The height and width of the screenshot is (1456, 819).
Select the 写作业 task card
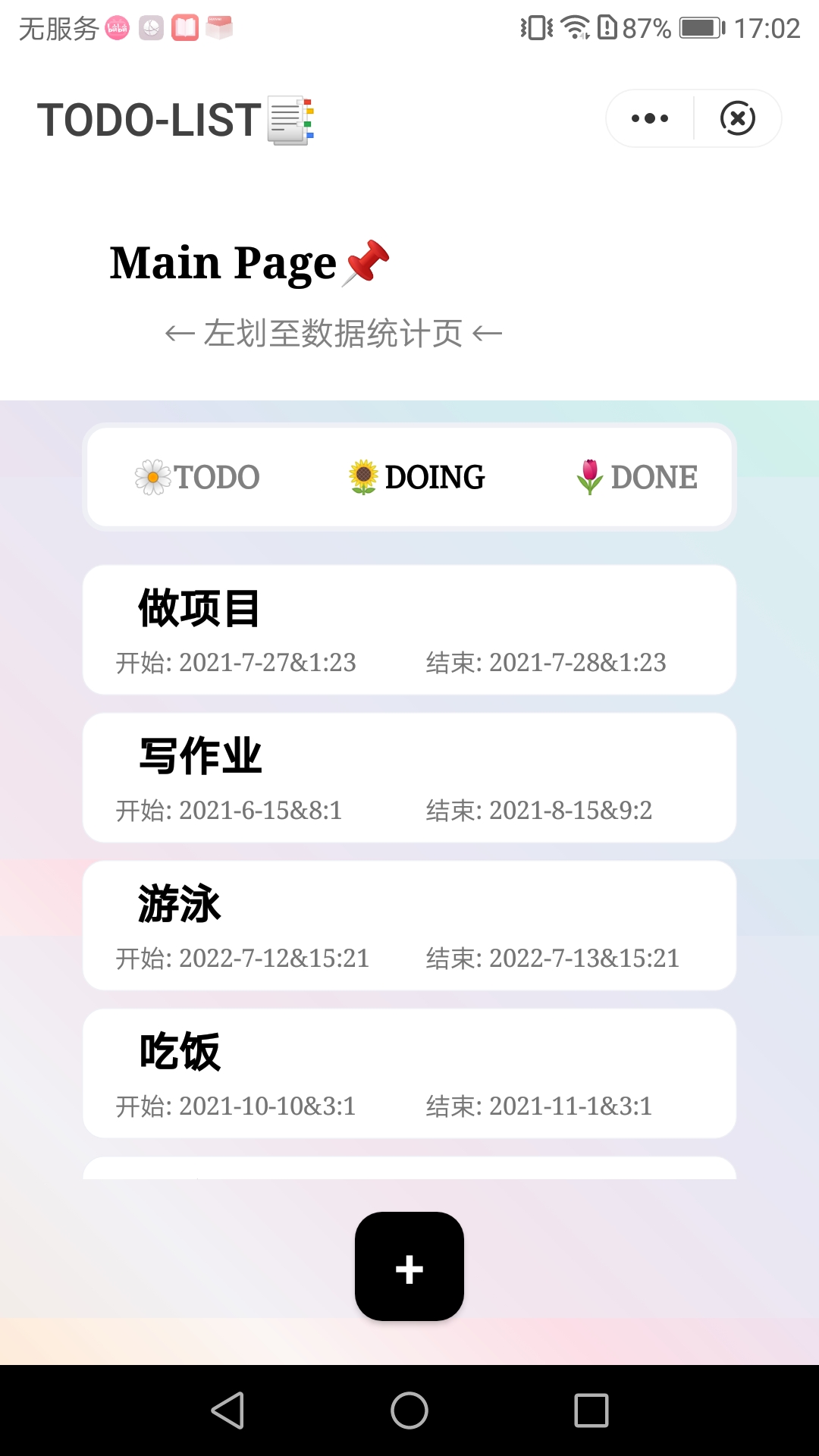click(x=409, y=777)
